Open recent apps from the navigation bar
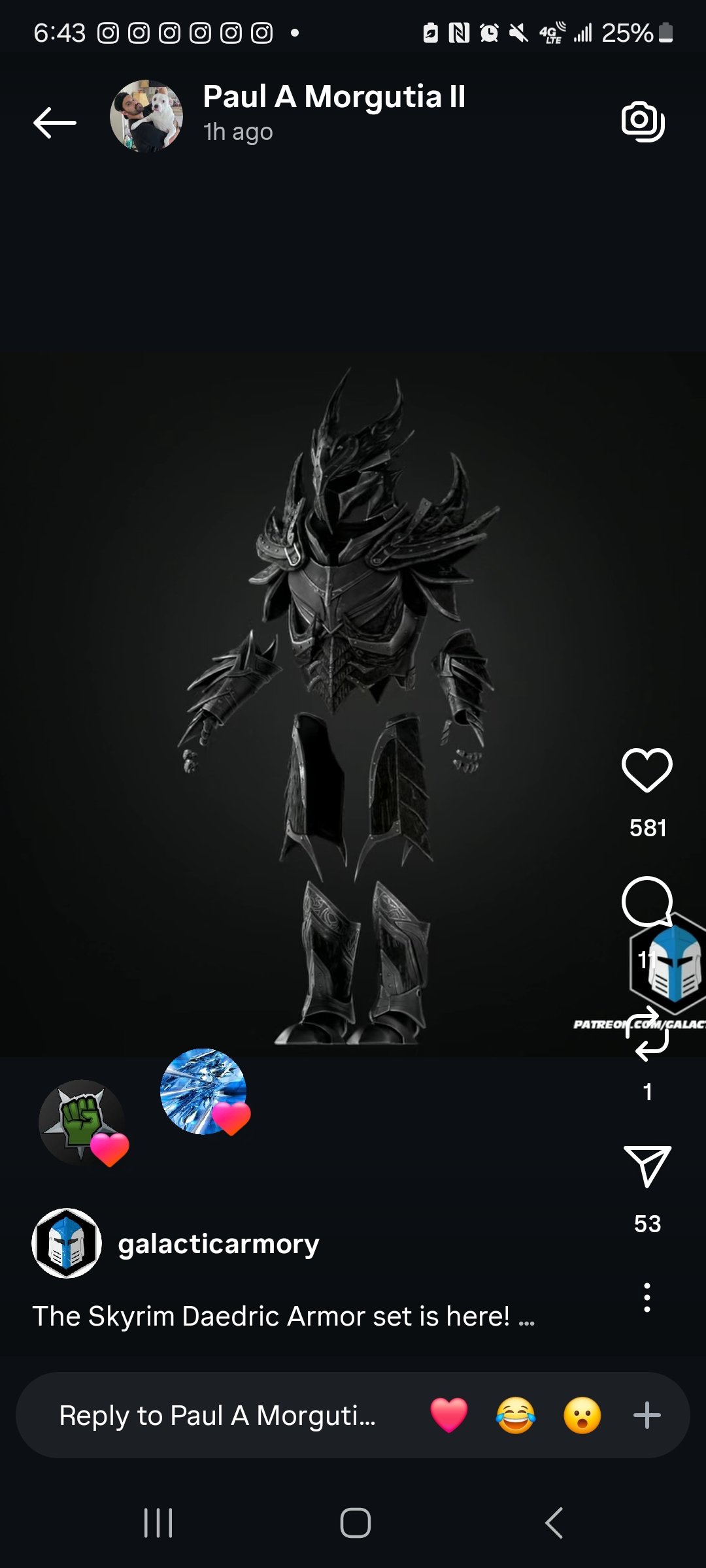Image resolution: width=706 pixels, height=1568 pixels. tap(158, 1523)
